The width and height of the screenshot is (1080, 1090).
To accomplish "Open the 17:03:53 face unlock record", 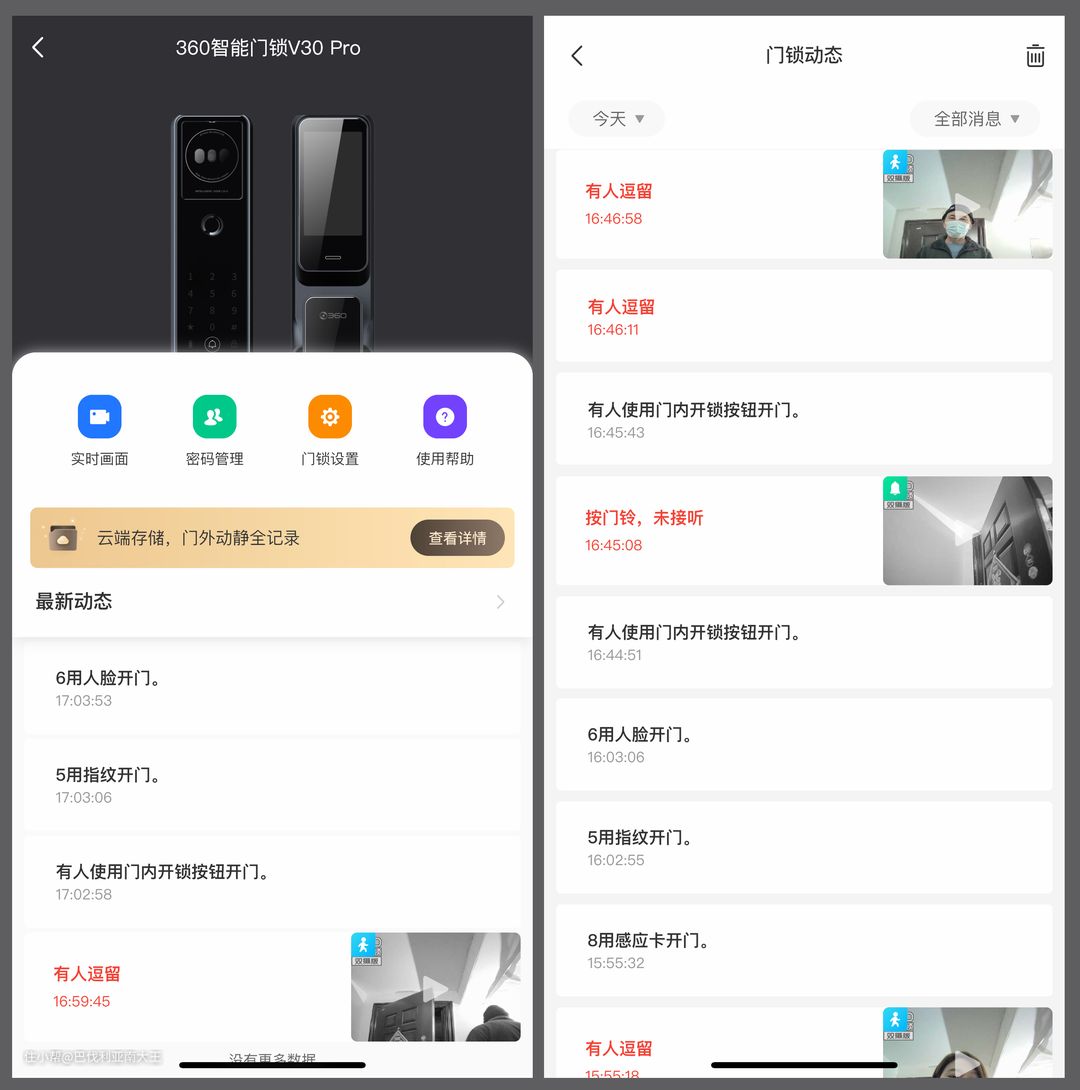I will [x=272, y=688].
